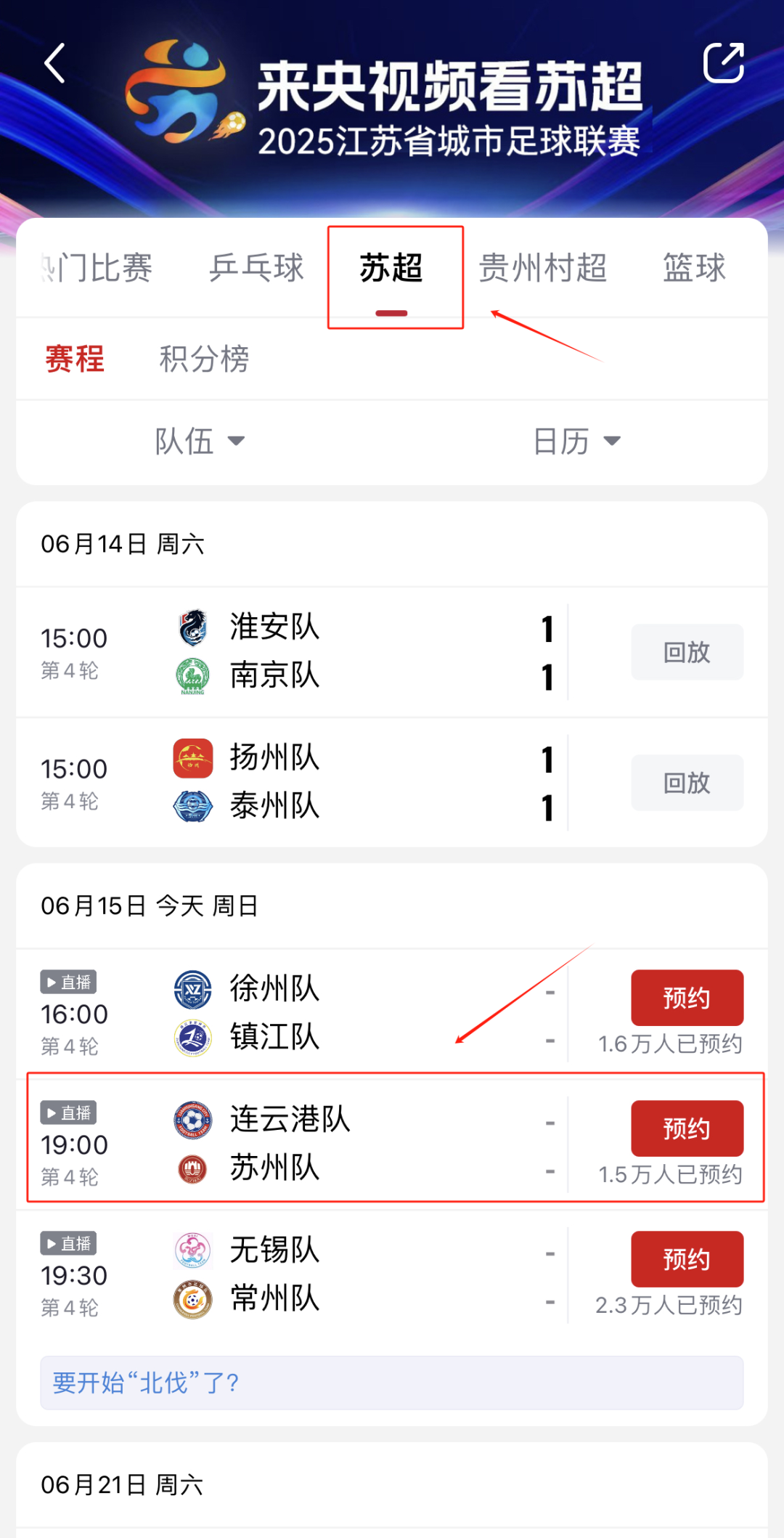Select the 苏超 tab
Viewport: 784px width, 1538px height.
[391, 268]
